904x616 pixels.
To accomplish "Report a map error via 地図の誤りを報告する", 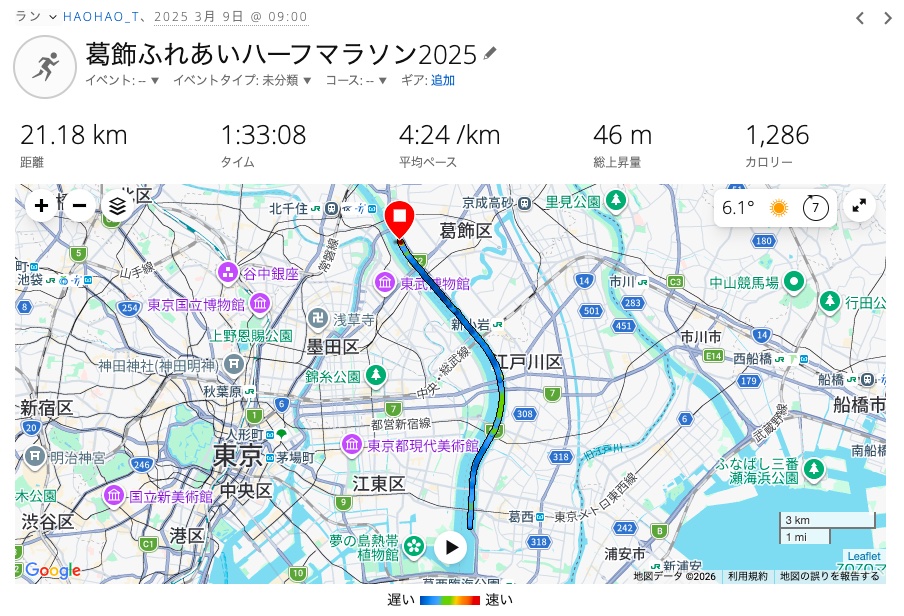I will coord(830,576).
